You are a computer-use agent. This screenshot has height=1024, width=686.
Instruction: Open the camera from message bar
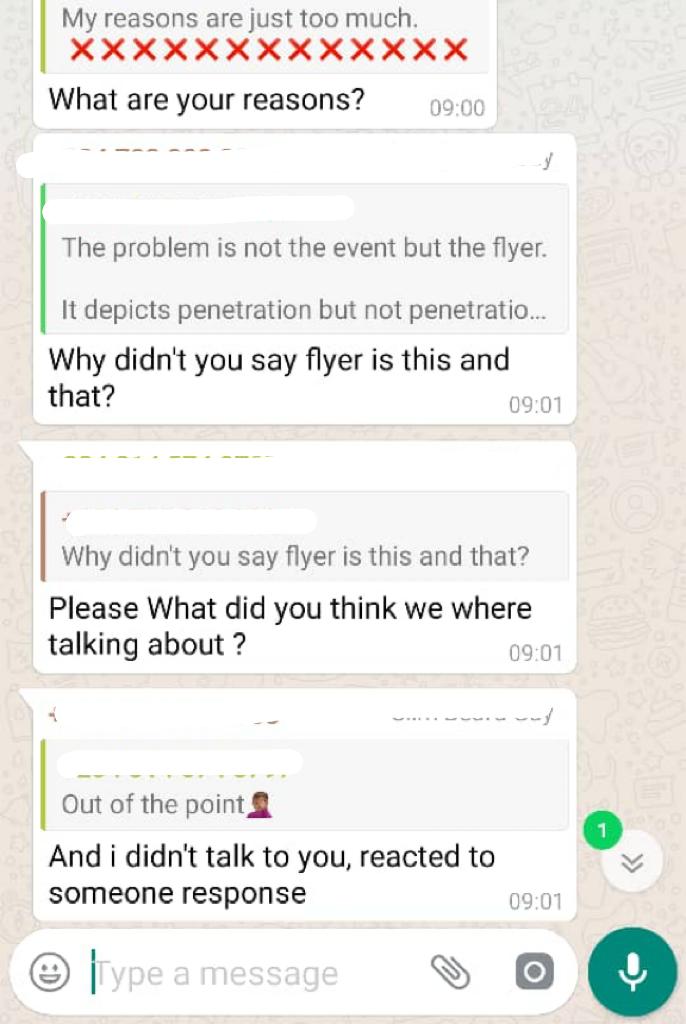click(x=533, y=972)
